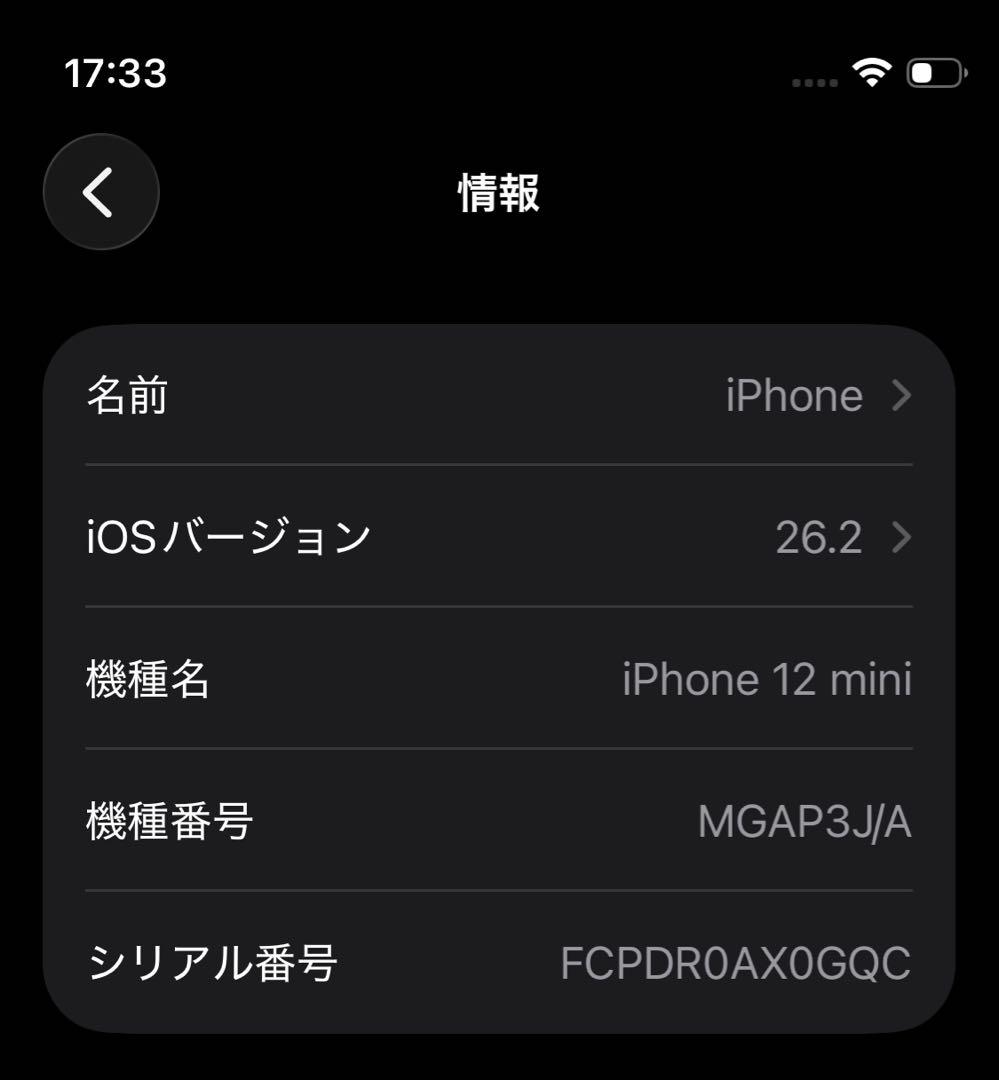The image size is (999, 1080).
Task: Tap the value iPhone 12 mini
Action: pyautogui.click(x=766, y=679)
